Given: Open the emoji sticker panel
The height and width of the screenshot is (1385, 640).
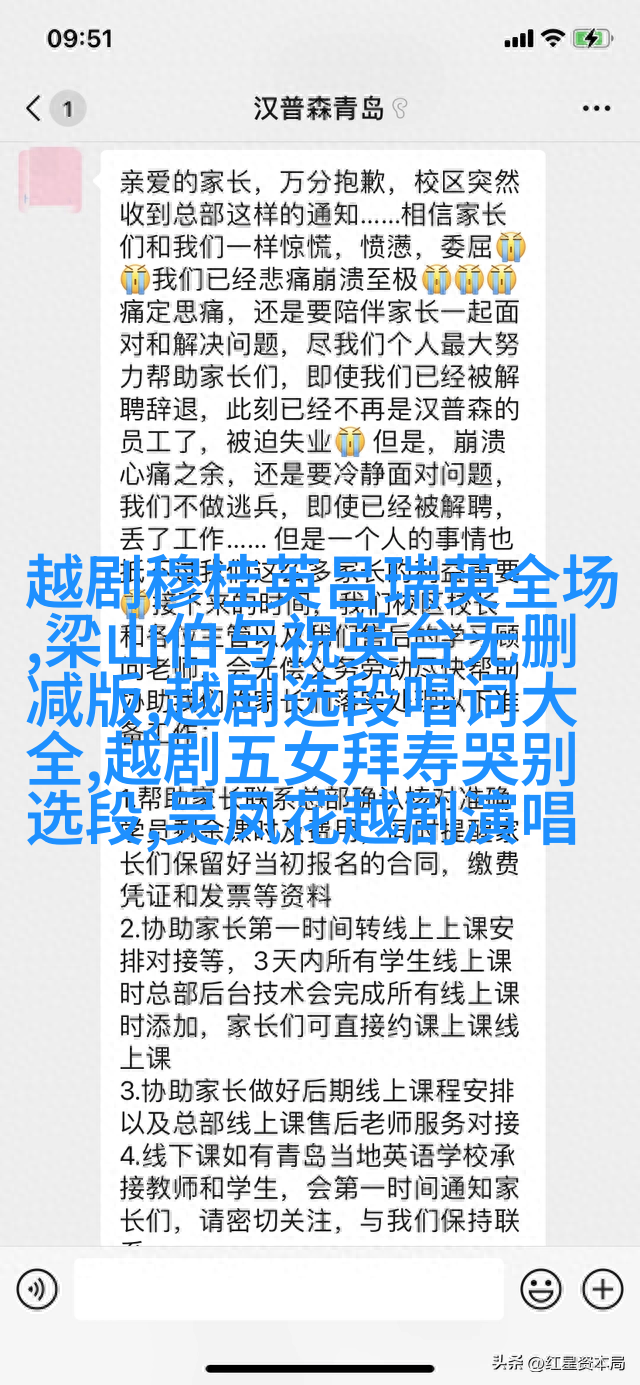Looking at the screenshot, I should click(541, 1288).
